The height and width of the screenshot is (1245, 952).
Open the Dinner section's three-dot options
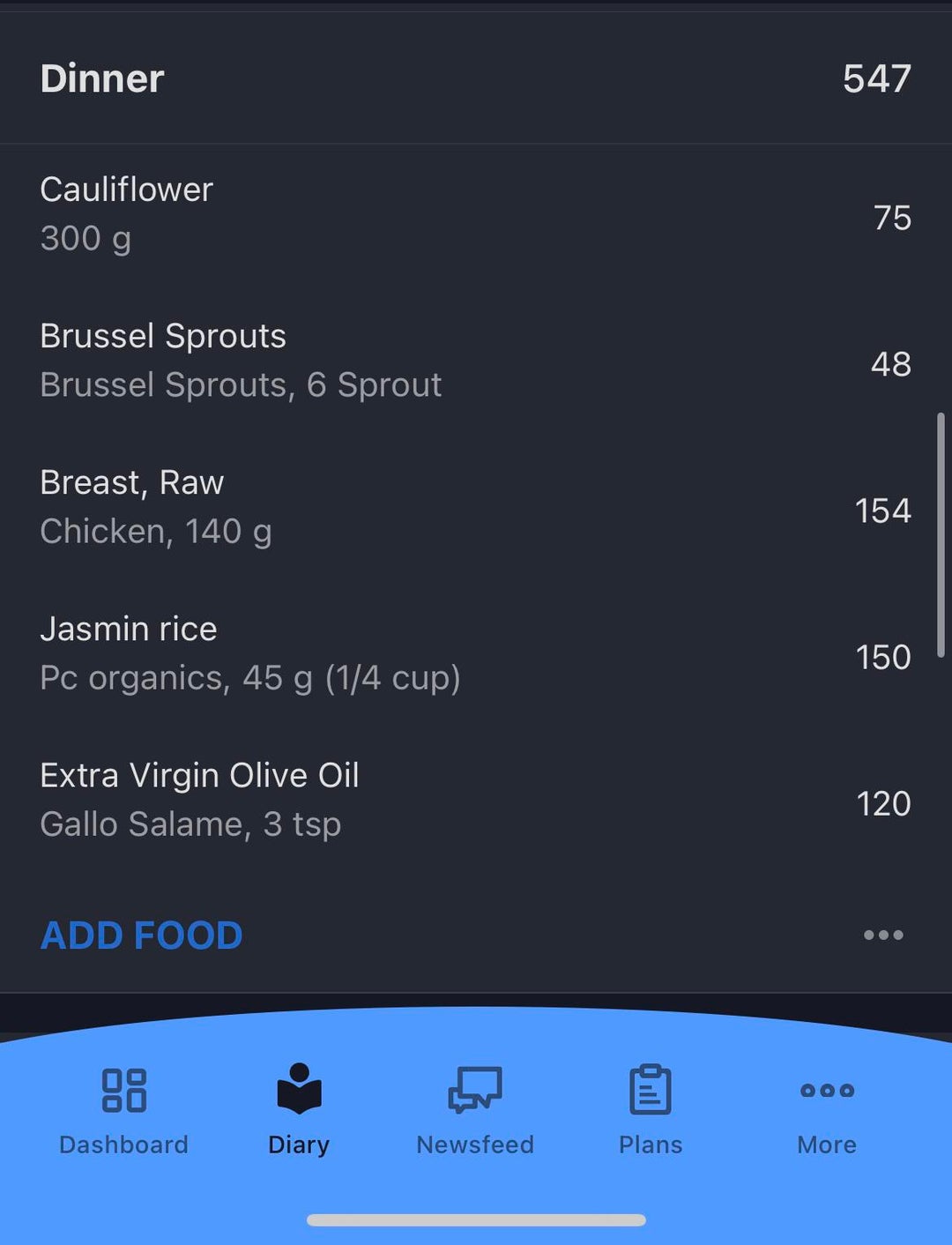[x=883, y=935]
